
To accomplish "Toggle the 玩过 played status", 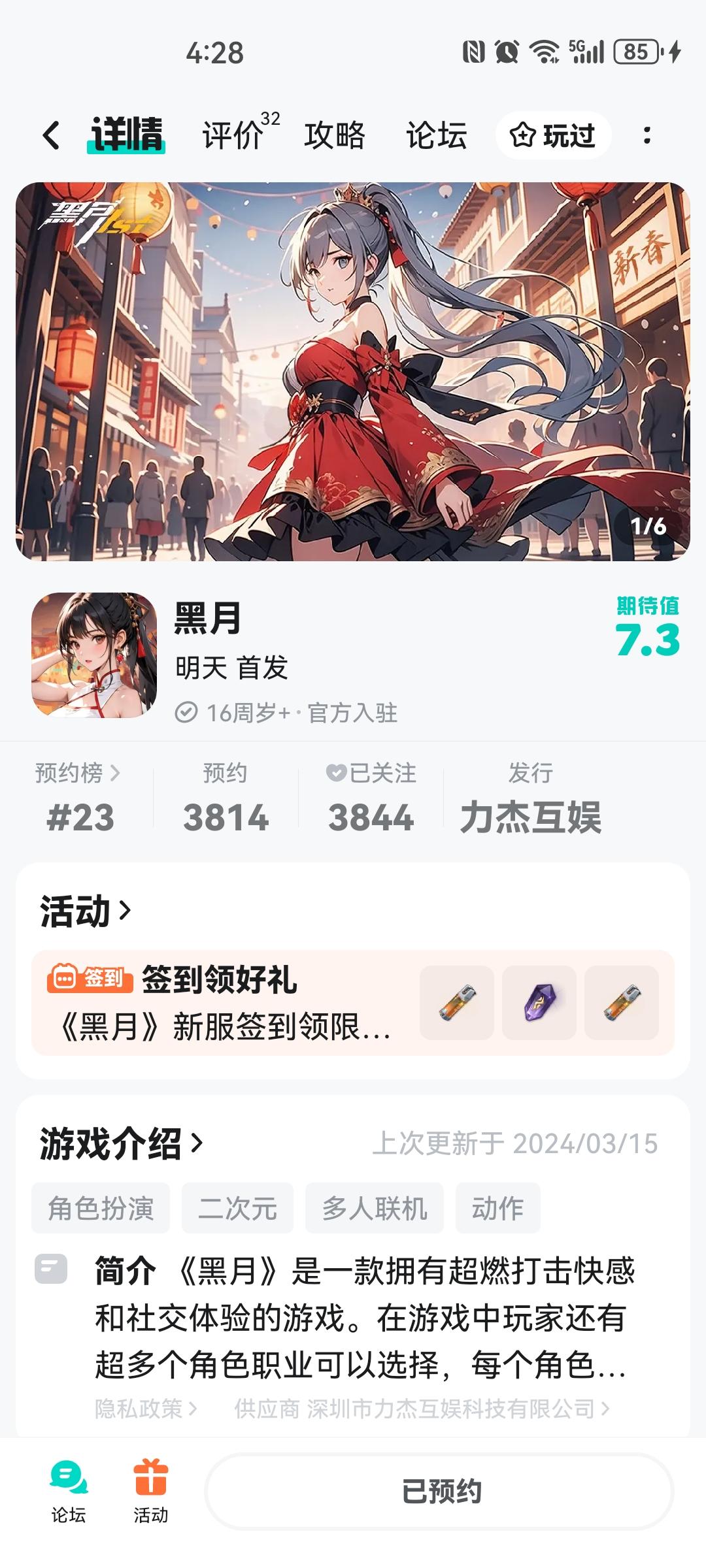I will (x=554, y=135).
